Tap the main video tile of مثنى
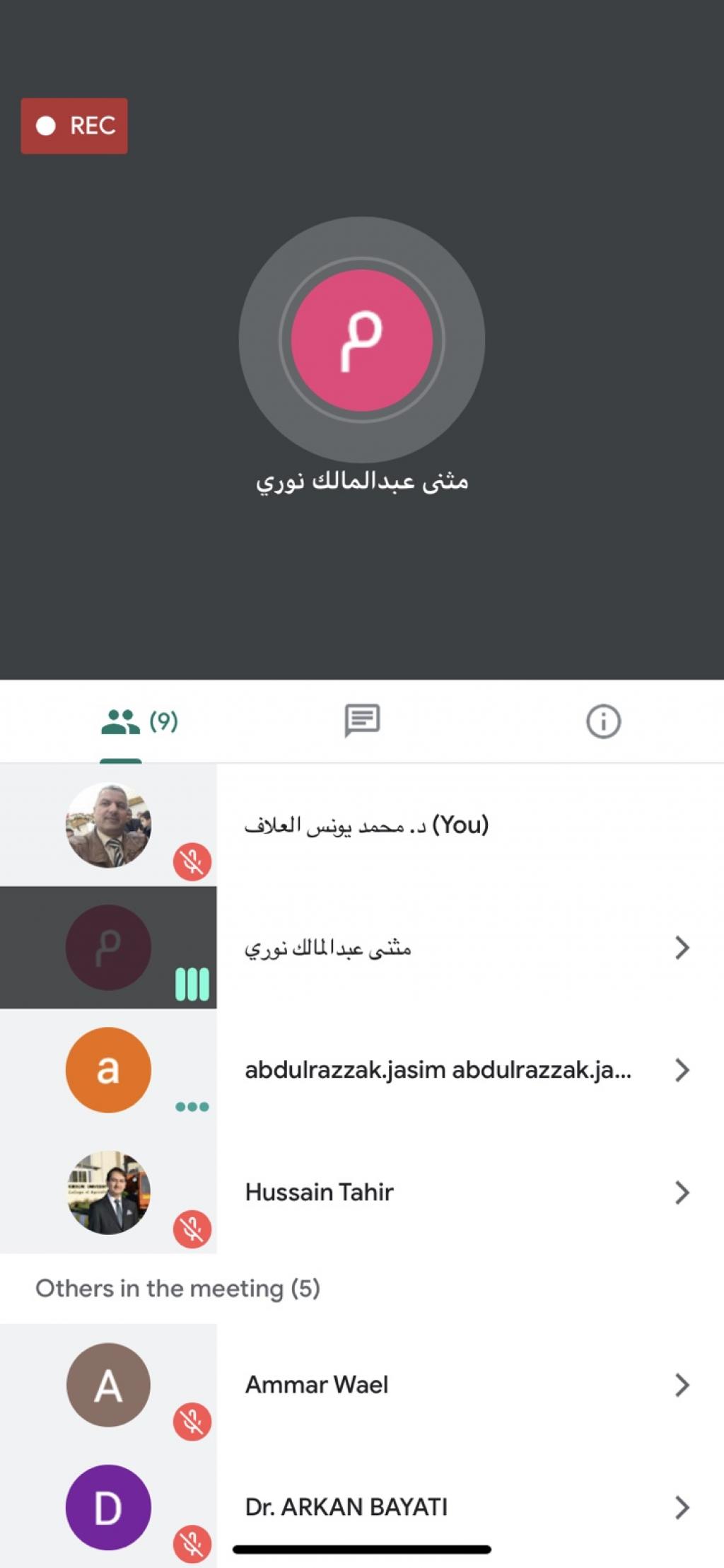This screenshot has height=1568, width=724. coord(362,340)
